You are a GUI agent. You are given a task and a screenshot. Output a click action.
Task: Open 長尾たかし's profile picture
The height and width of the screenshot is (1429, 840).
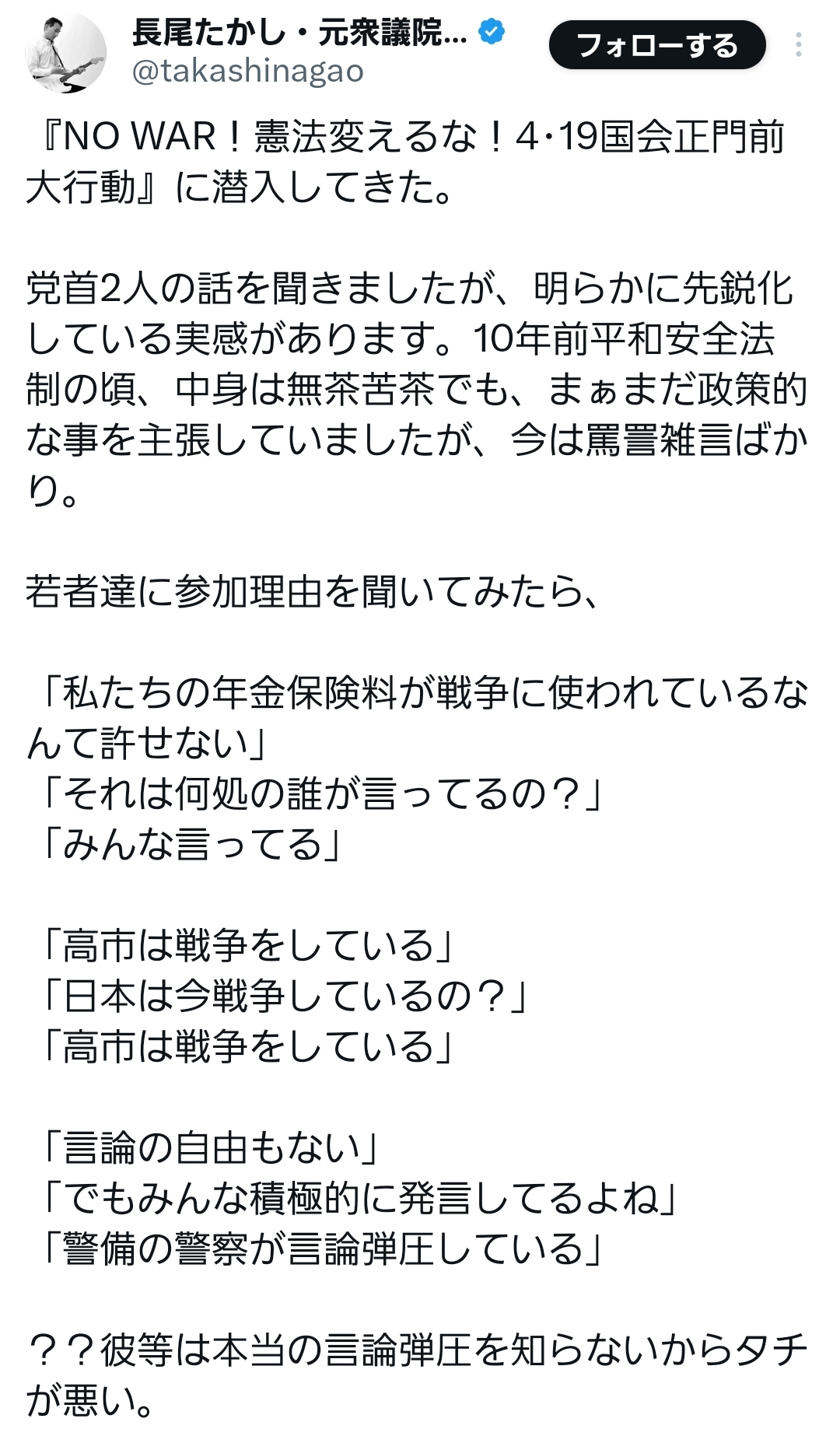[x=66, y=53]
